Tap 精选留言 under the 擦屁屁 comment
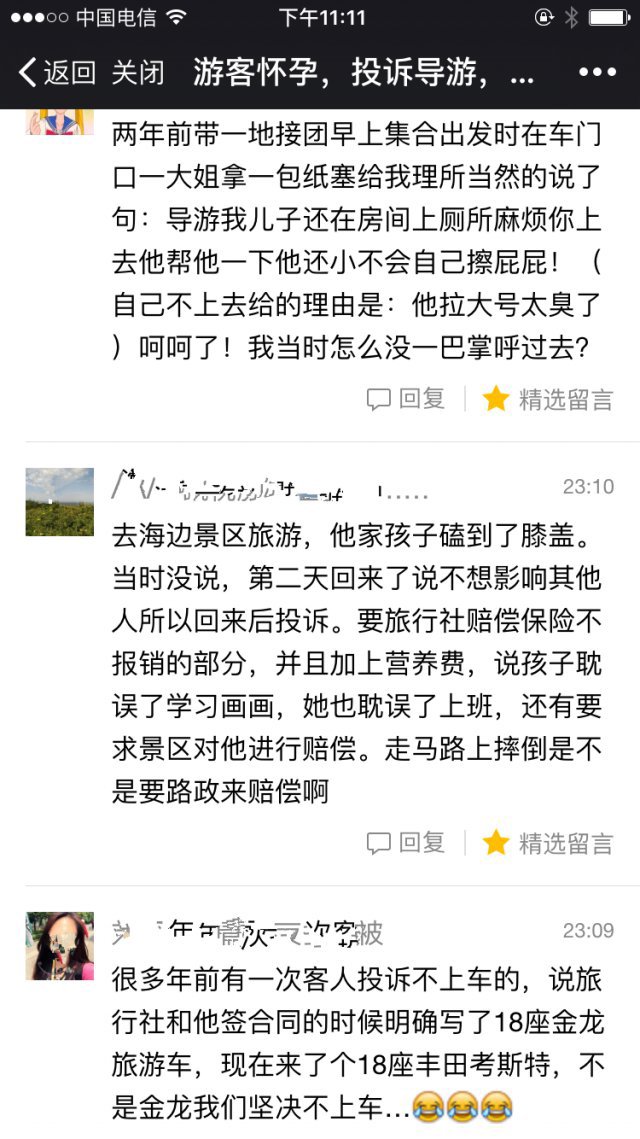Screen dimensions: 640x1139 click(547, 400)
